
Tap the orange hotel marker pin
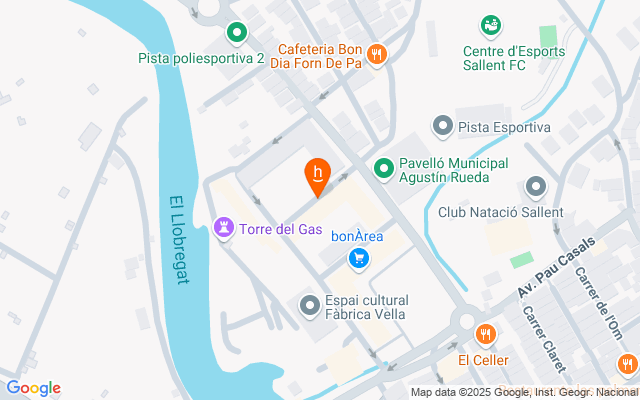318,175
